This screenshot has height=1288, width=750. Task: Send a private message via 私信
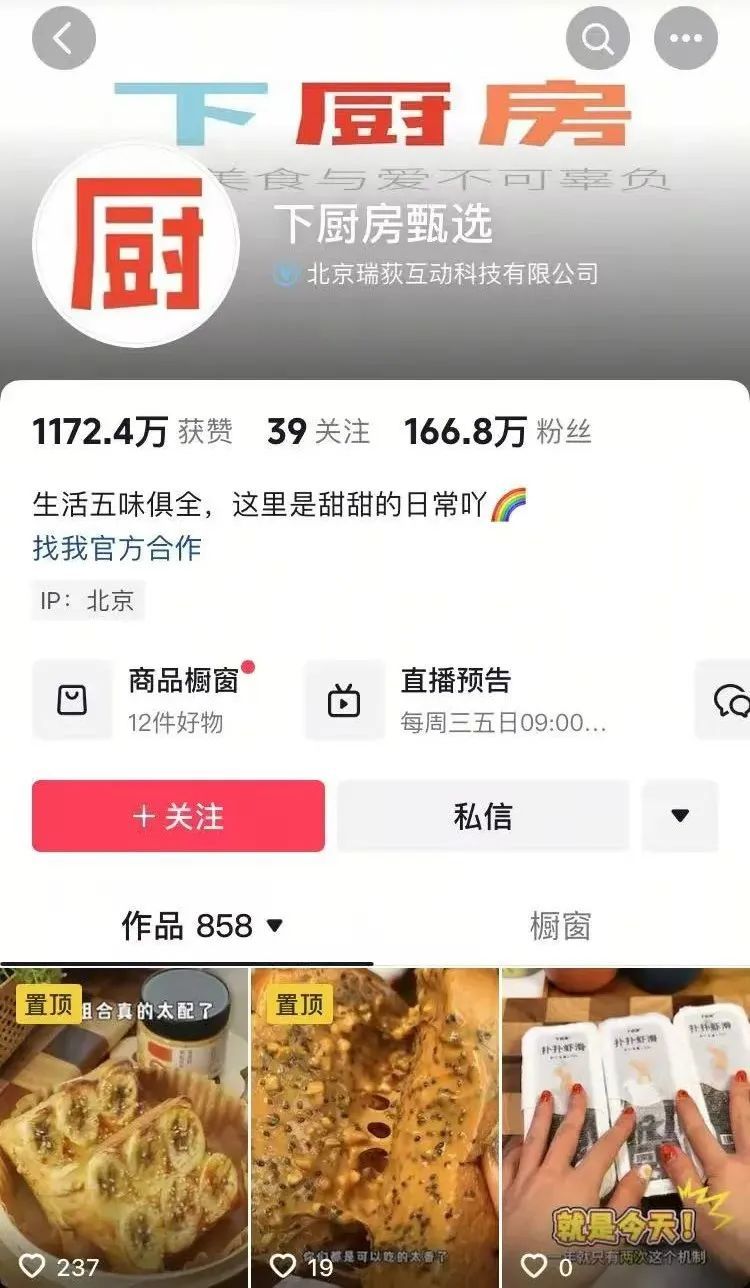(x=483, y=816)
